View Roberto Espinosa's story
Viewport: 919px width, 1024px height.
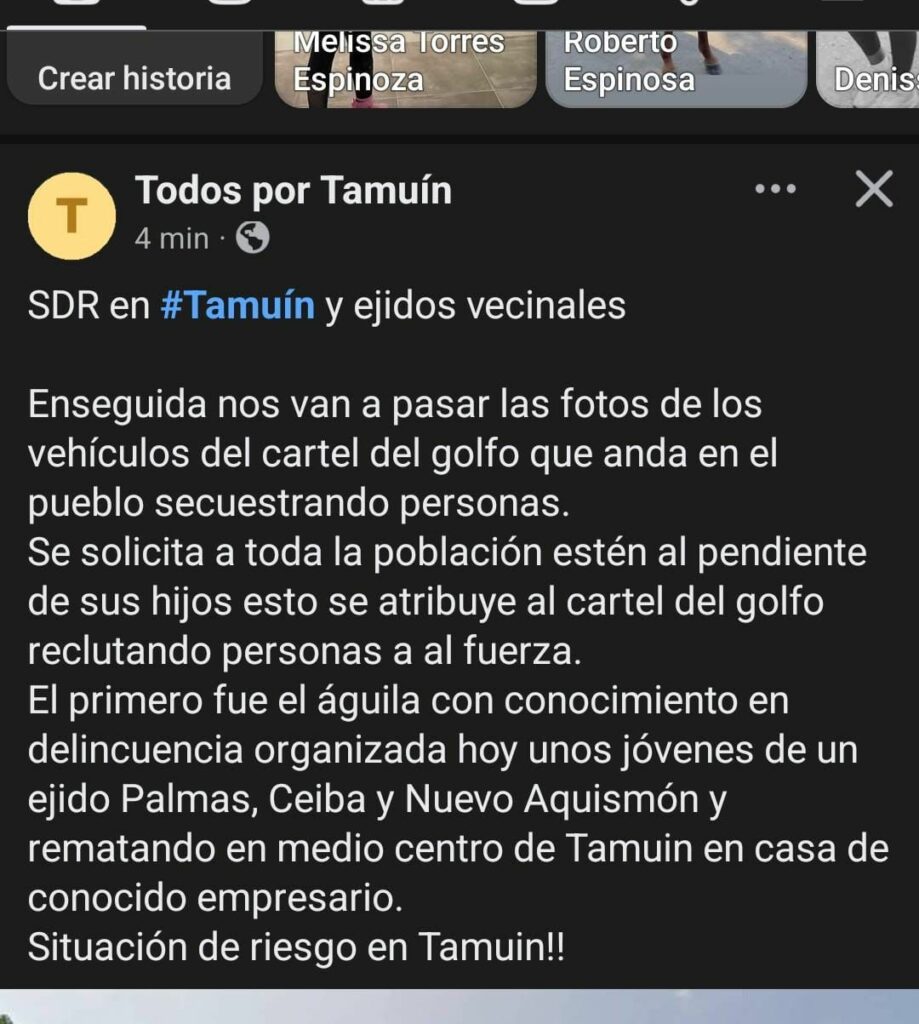(x=676, y=68)
